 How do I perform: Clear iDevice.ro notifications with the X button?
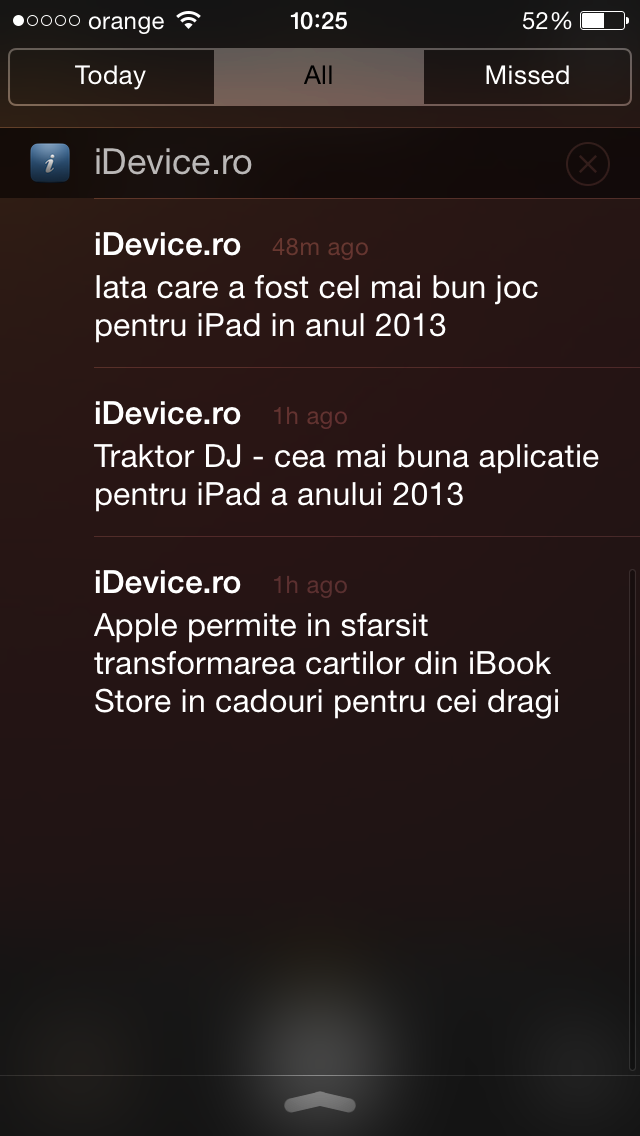[x=588, y=164]
